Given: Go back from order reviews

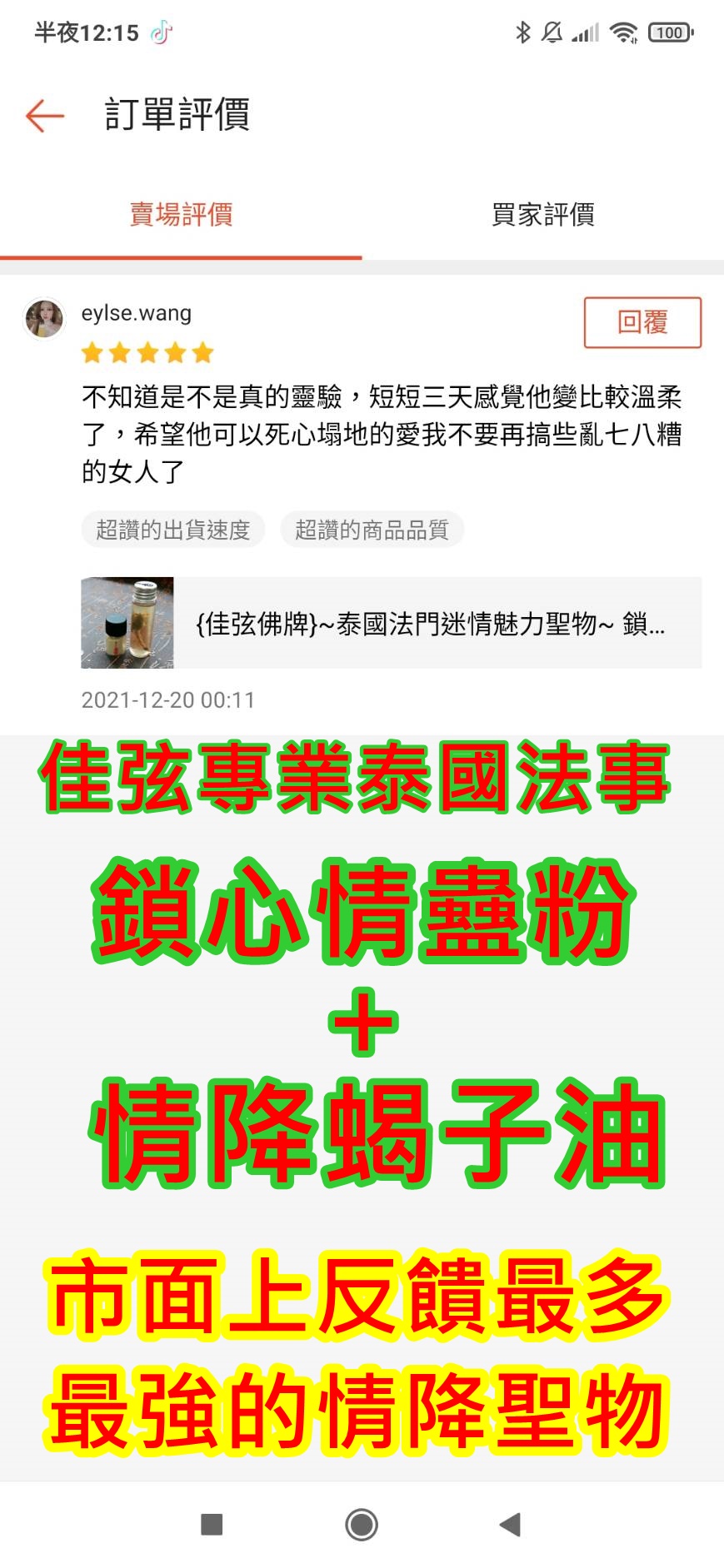Looking at the screenshot, I should pyautogui.click(x=45, y=115).
